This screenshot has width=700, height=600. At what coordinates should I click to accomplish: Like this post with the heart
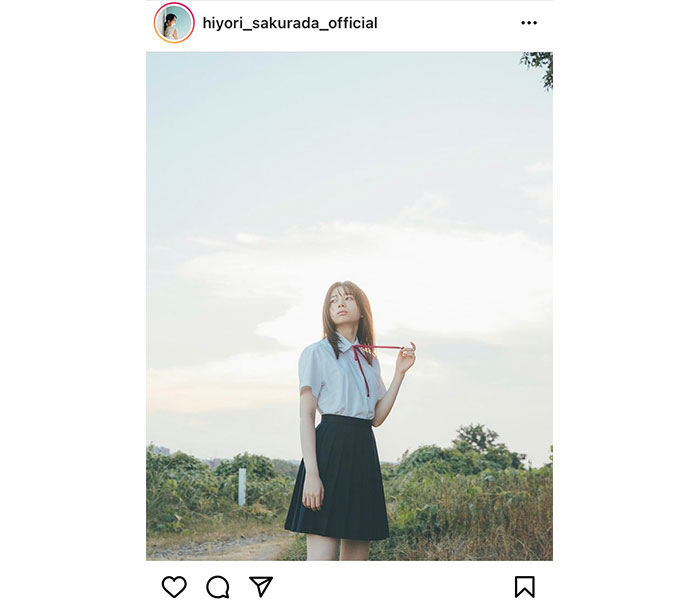174,587
